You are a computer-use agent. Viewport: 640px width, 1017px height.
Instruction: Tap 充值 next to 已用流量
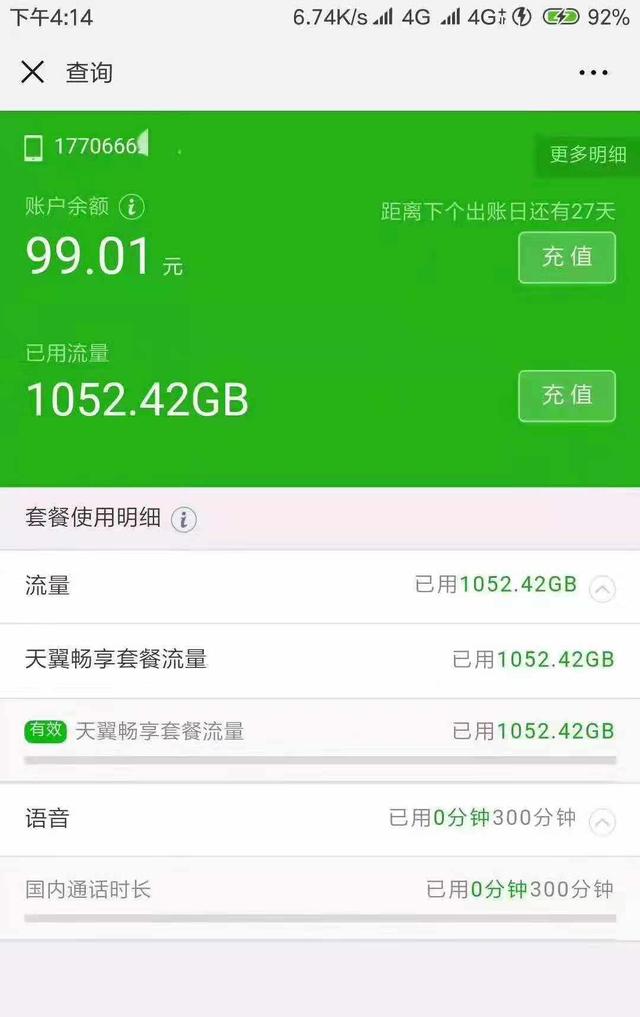coord(566,395)
